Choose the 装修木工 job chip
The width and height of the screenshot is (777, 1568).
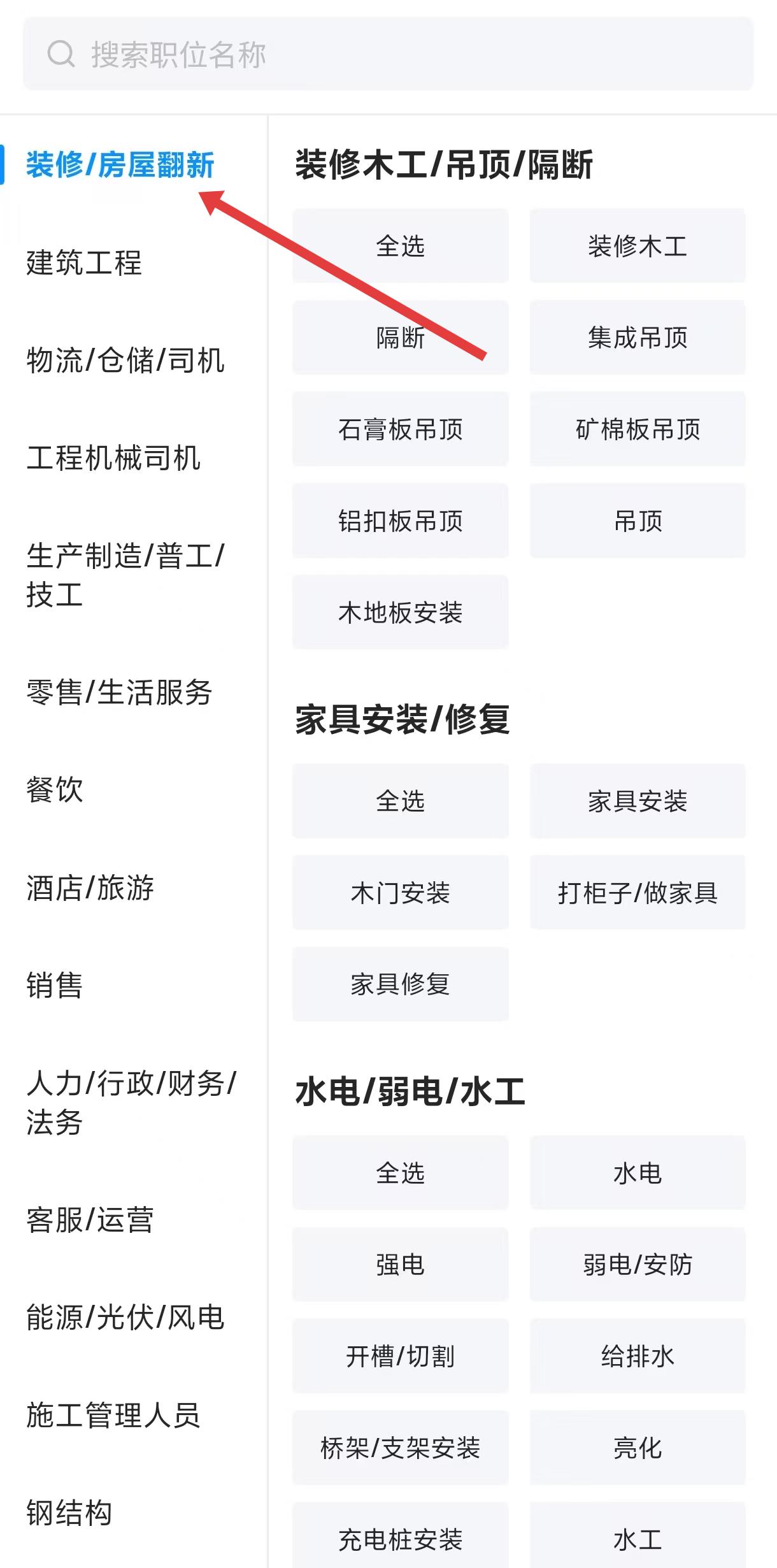point(638,246)
